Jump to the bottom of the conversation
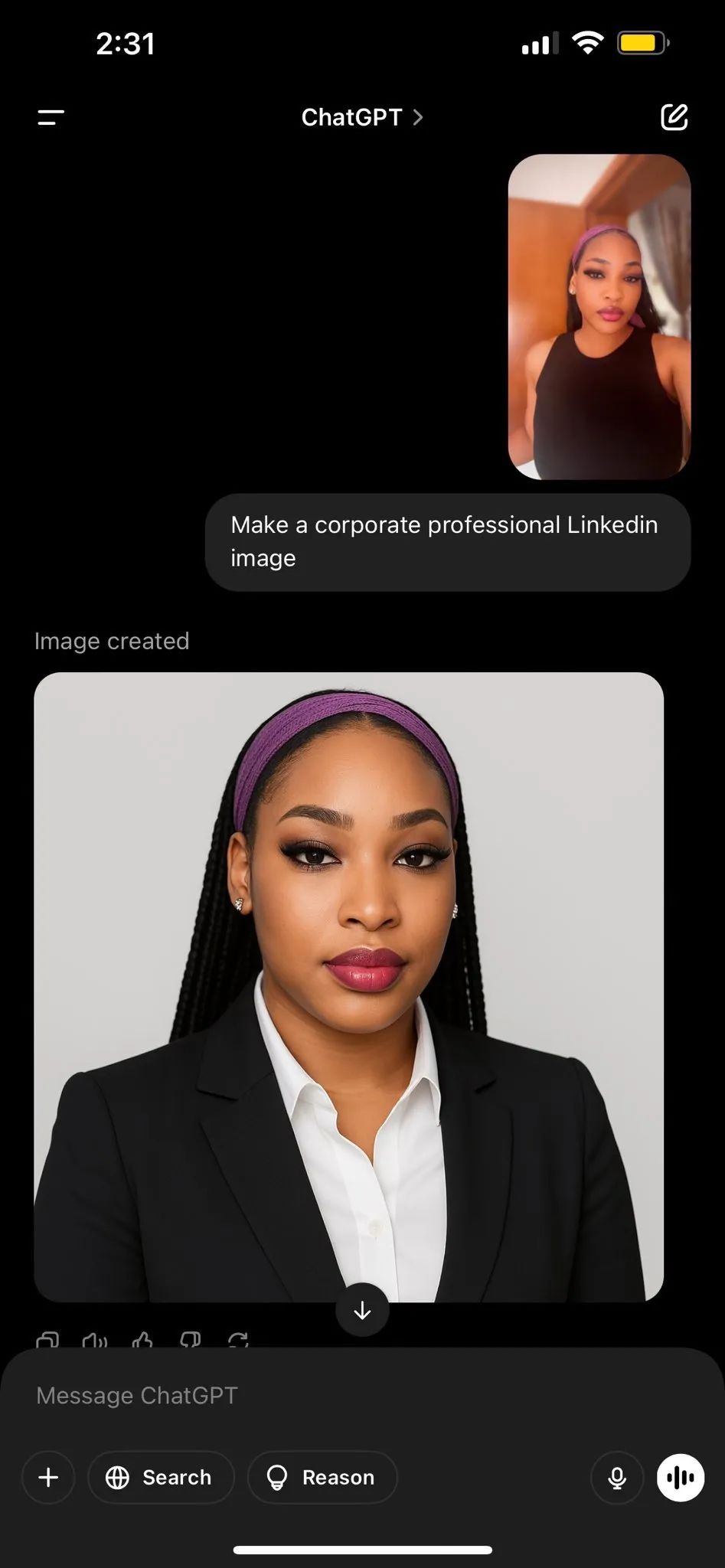The height and width of the screenshot is (1568, 725). pyautogui.click(x=362, y=1310)
